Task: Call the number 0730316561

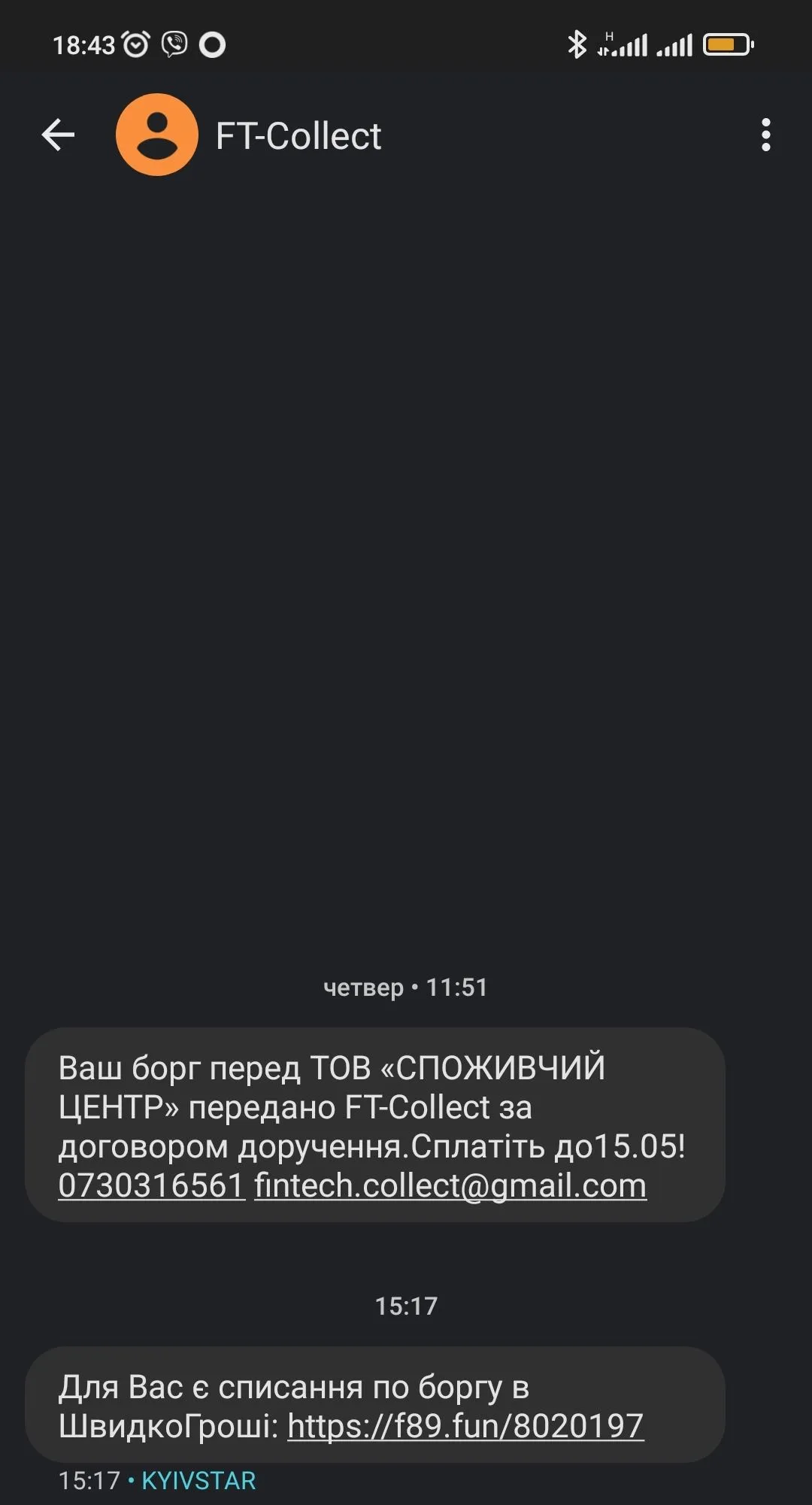Action: 152,1186
